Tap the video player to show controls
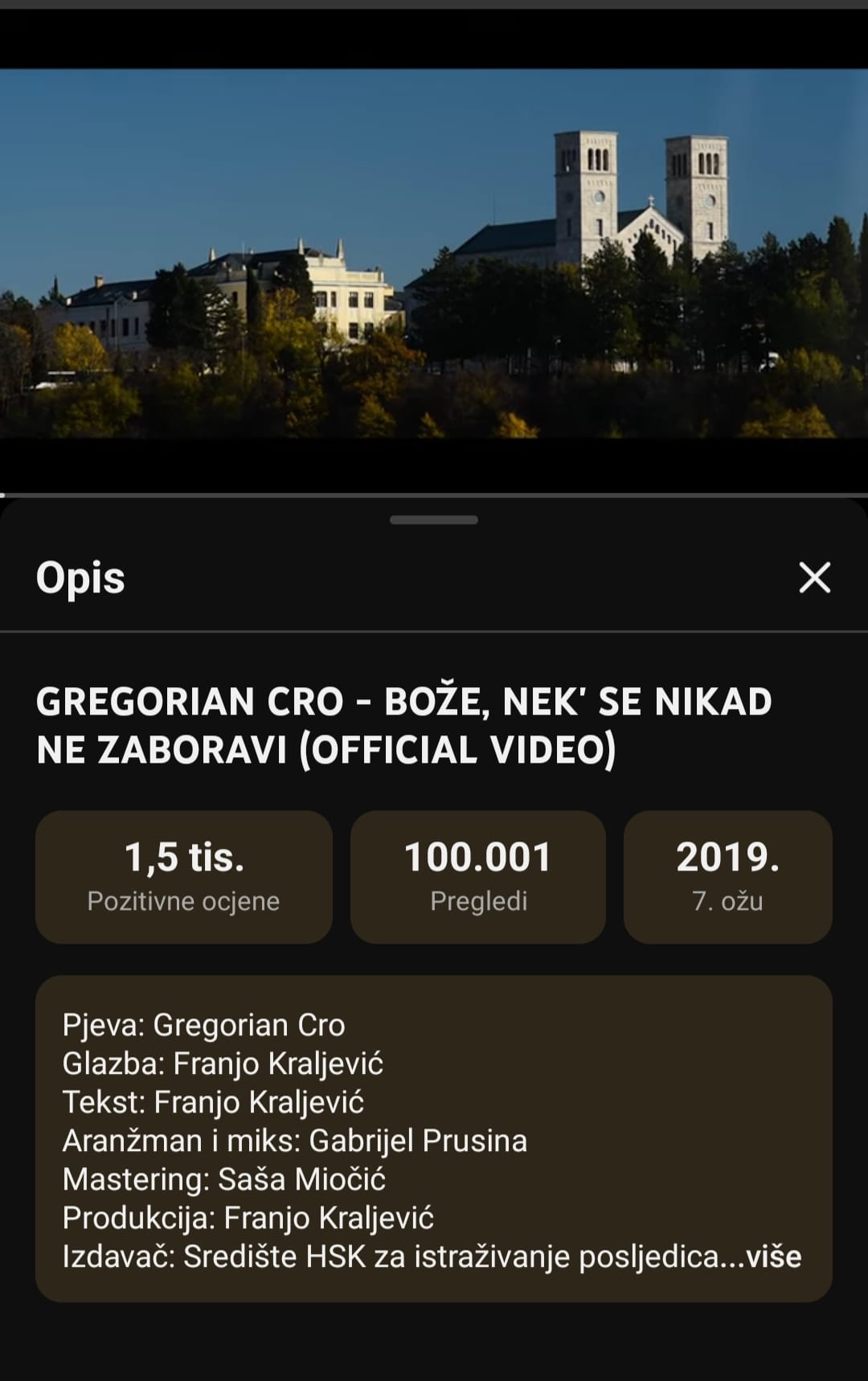The width and height of the screenshot is (868, 1381). point(434,253)
